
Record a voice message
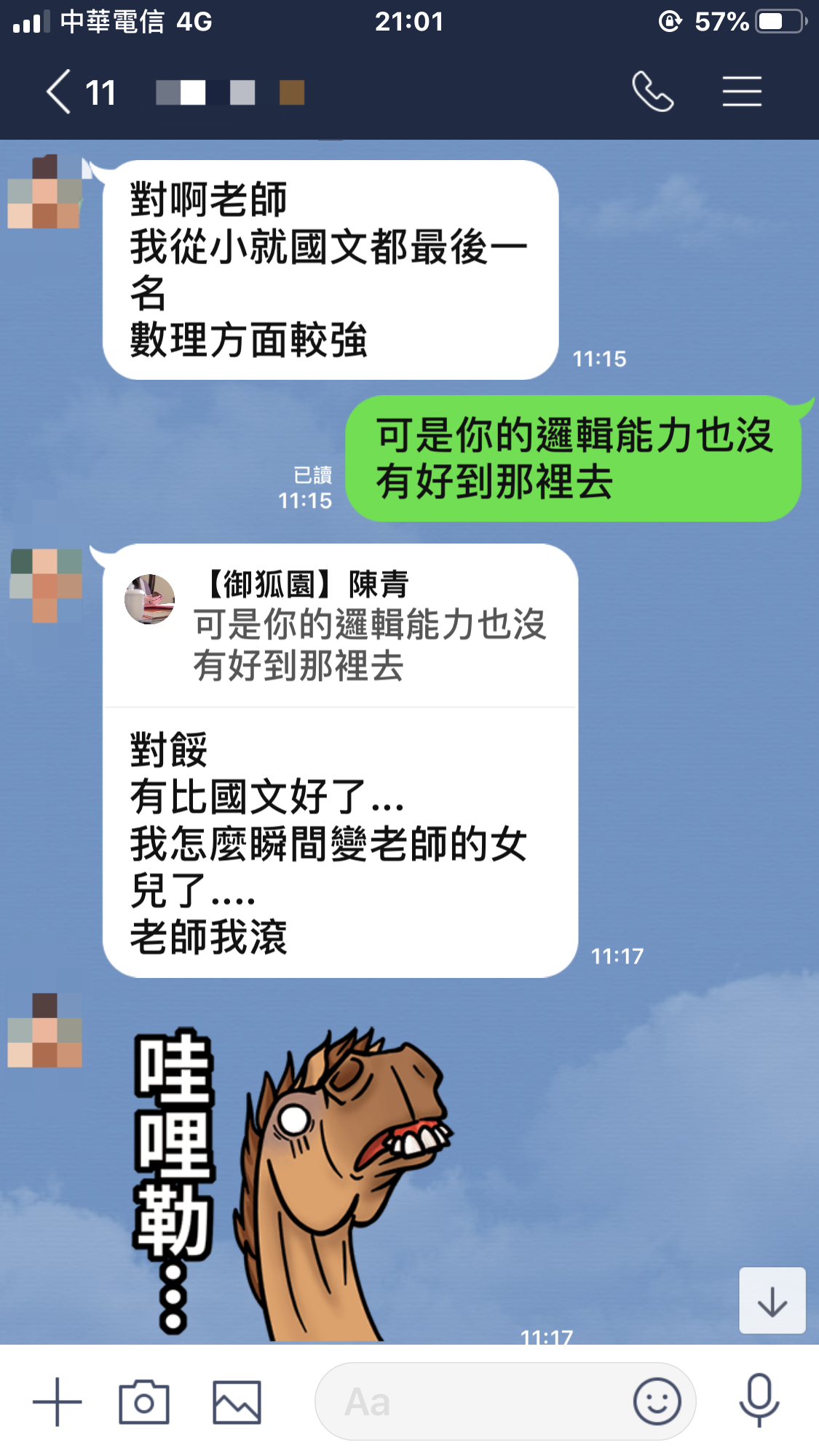(759, 1400)
